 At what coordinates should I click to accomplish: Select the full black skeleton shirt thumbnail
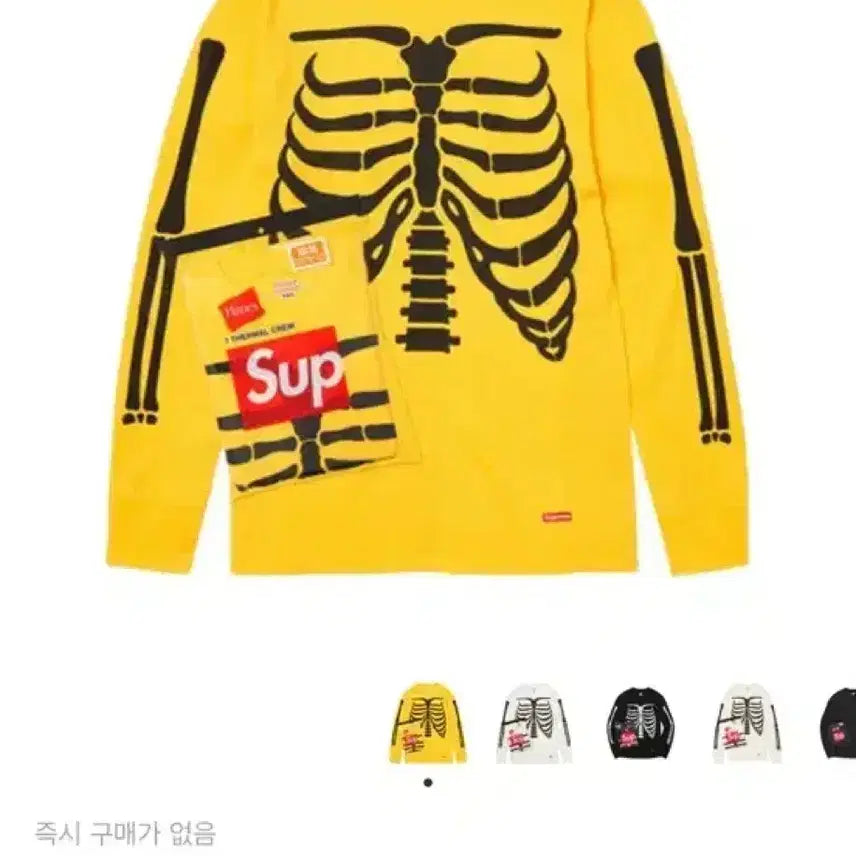pos(642,724)
